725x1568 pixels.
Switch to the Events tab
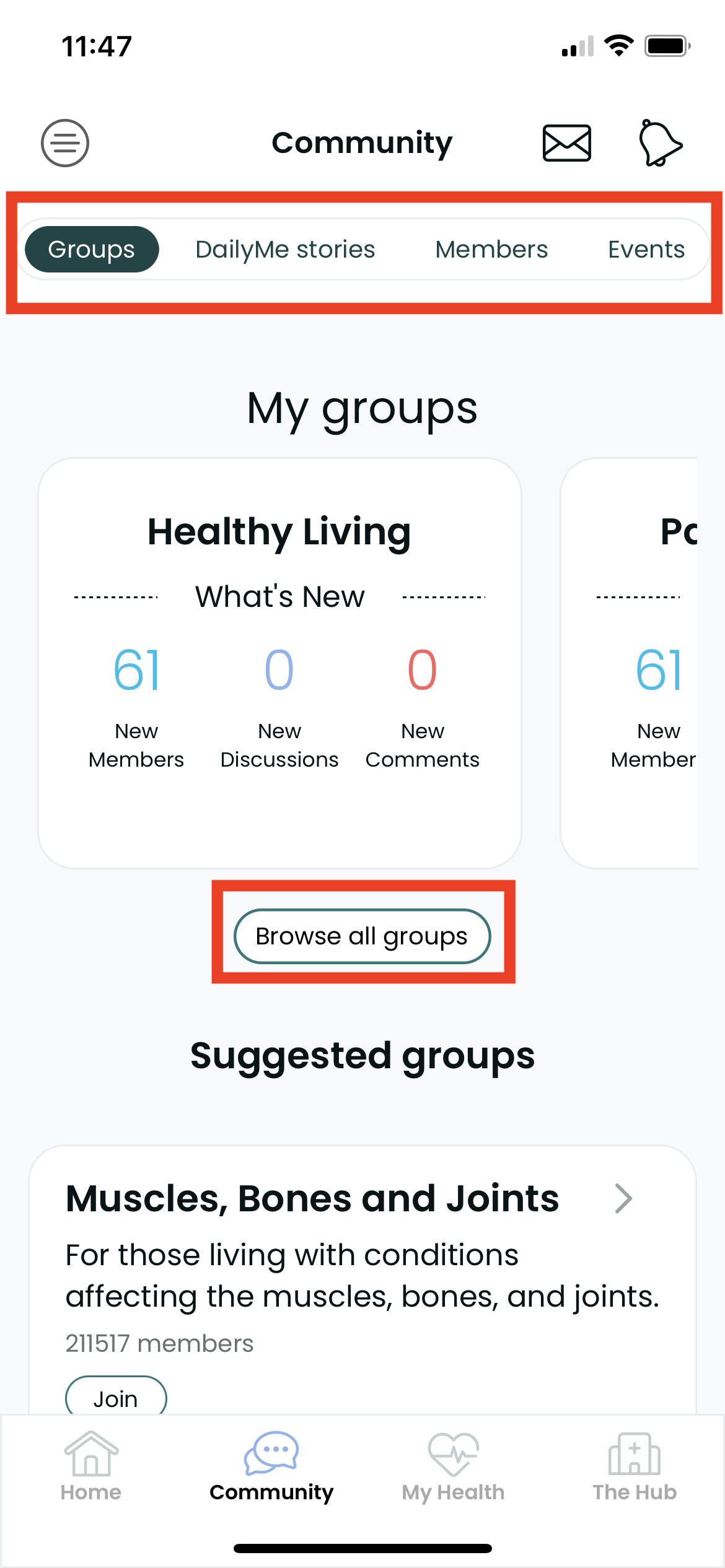coord(646,249)
